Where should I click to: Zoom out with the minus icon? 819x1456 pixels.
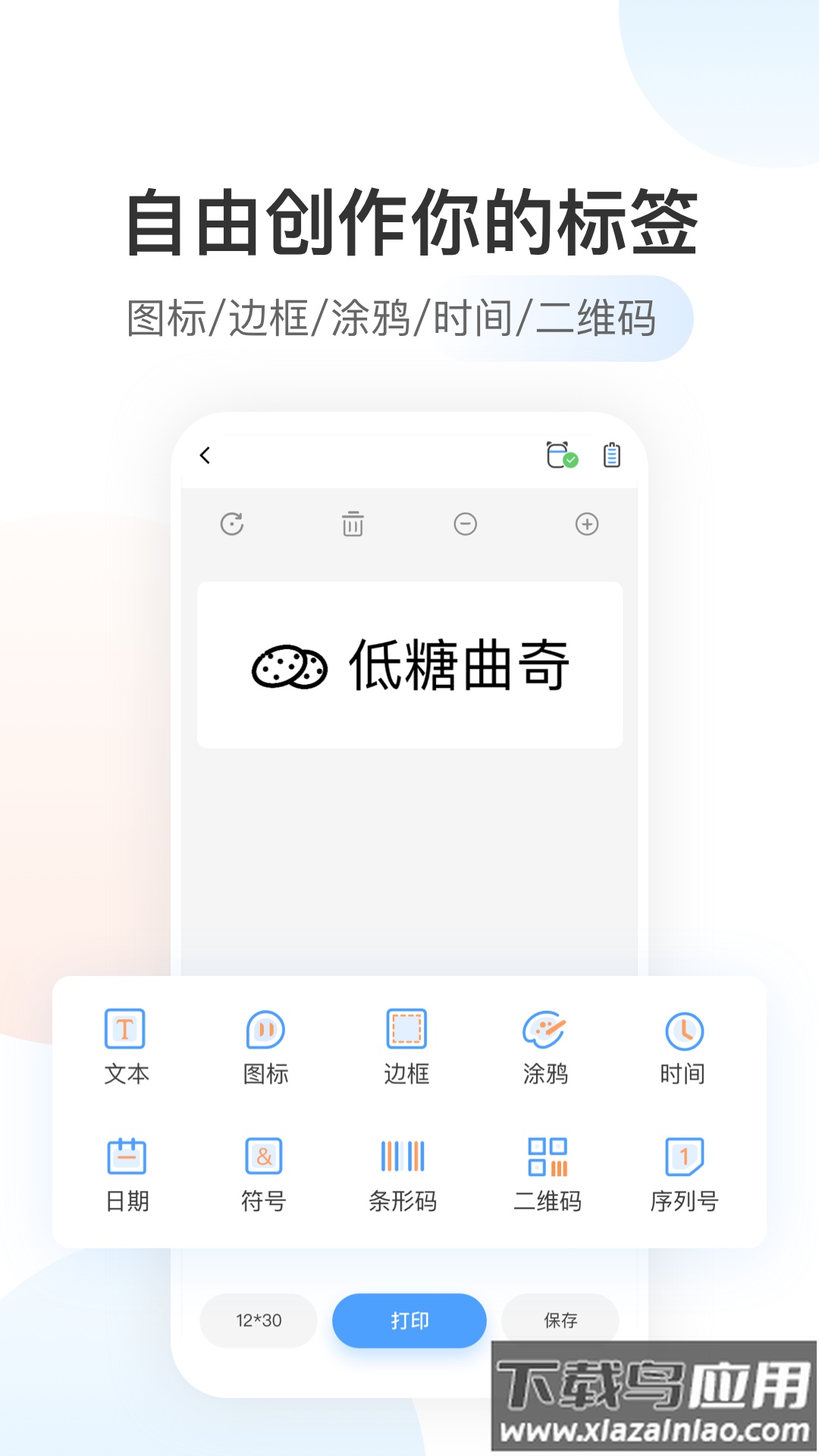pyautogui.click(x=466, y=524)
